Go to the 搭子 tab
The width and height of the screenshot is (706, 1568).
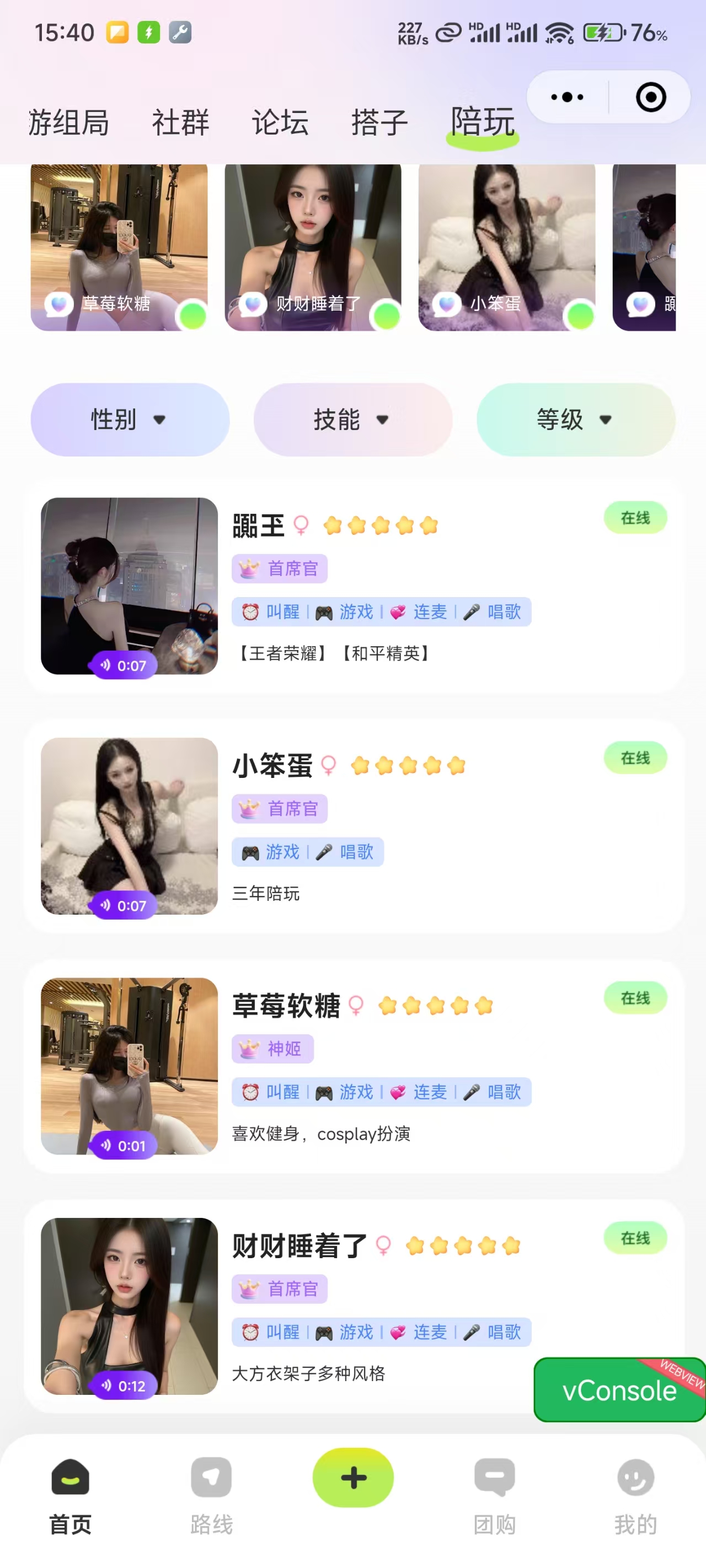point(379,122)
